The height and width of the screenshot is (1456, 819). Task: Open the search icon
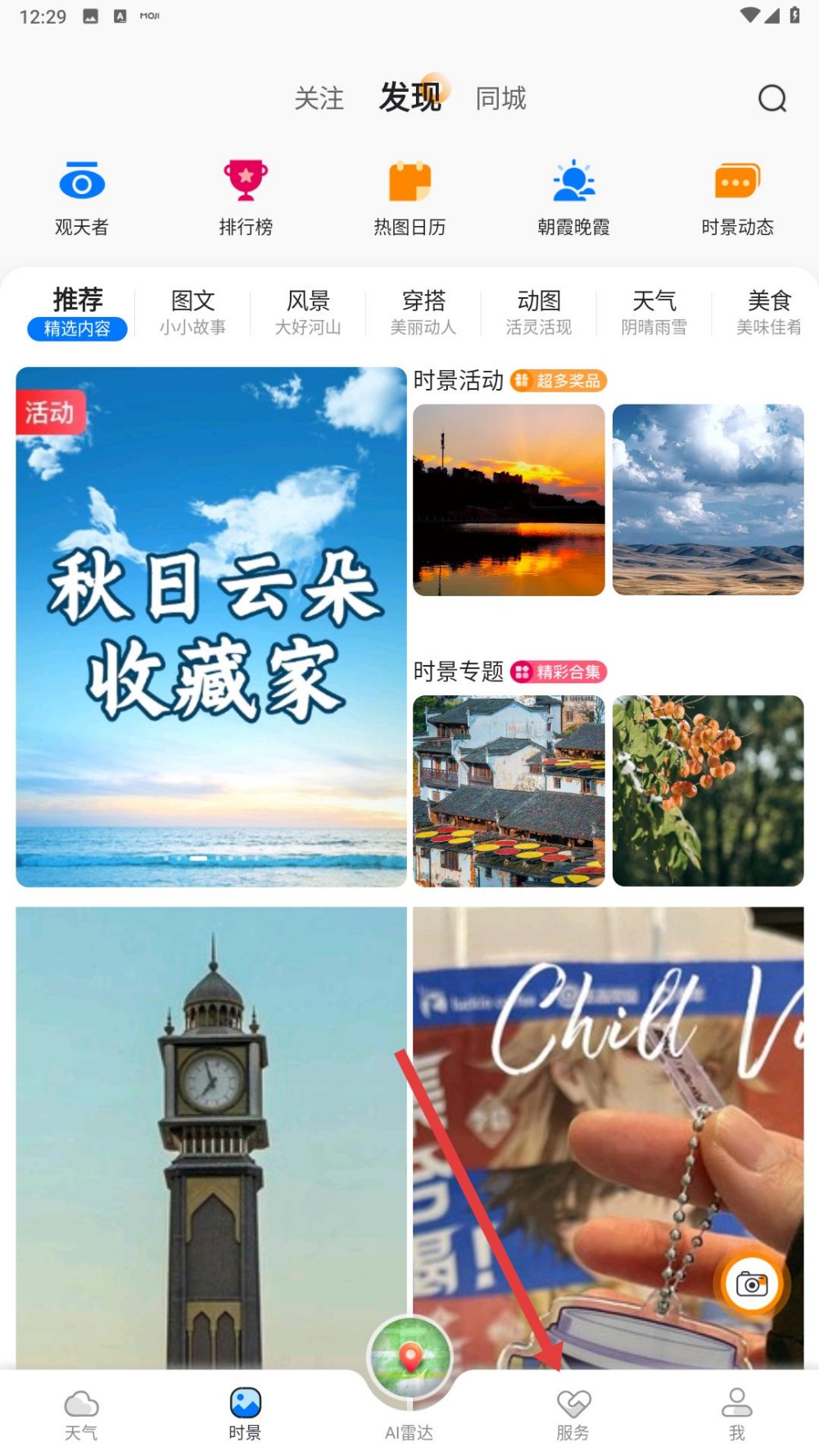771,98
